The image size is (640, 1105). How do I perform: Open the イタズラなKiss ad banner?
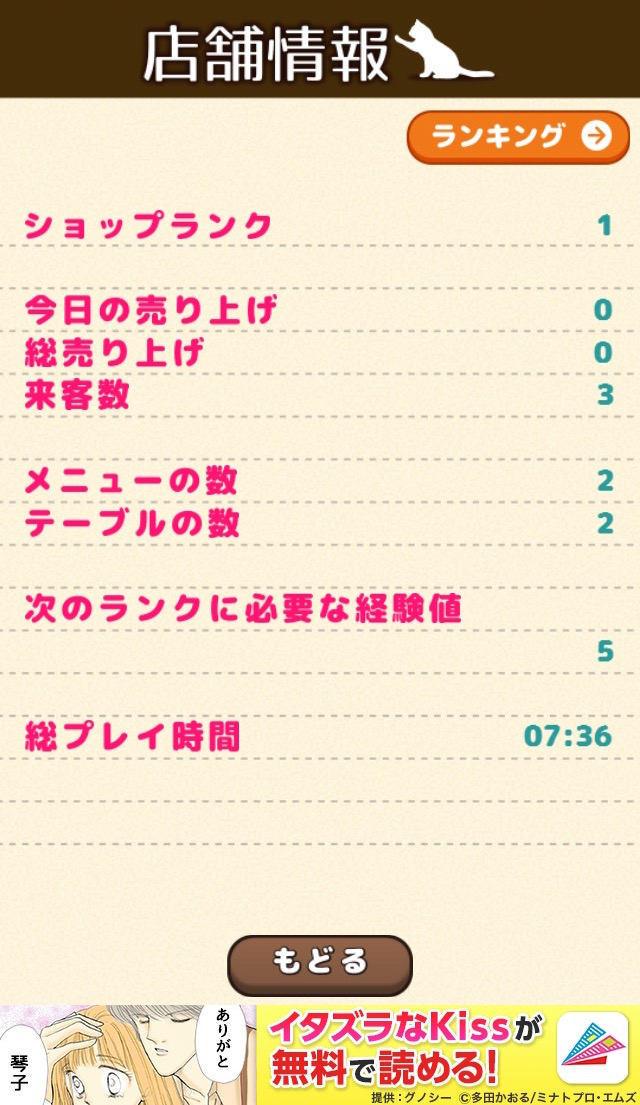(320, 1055)
